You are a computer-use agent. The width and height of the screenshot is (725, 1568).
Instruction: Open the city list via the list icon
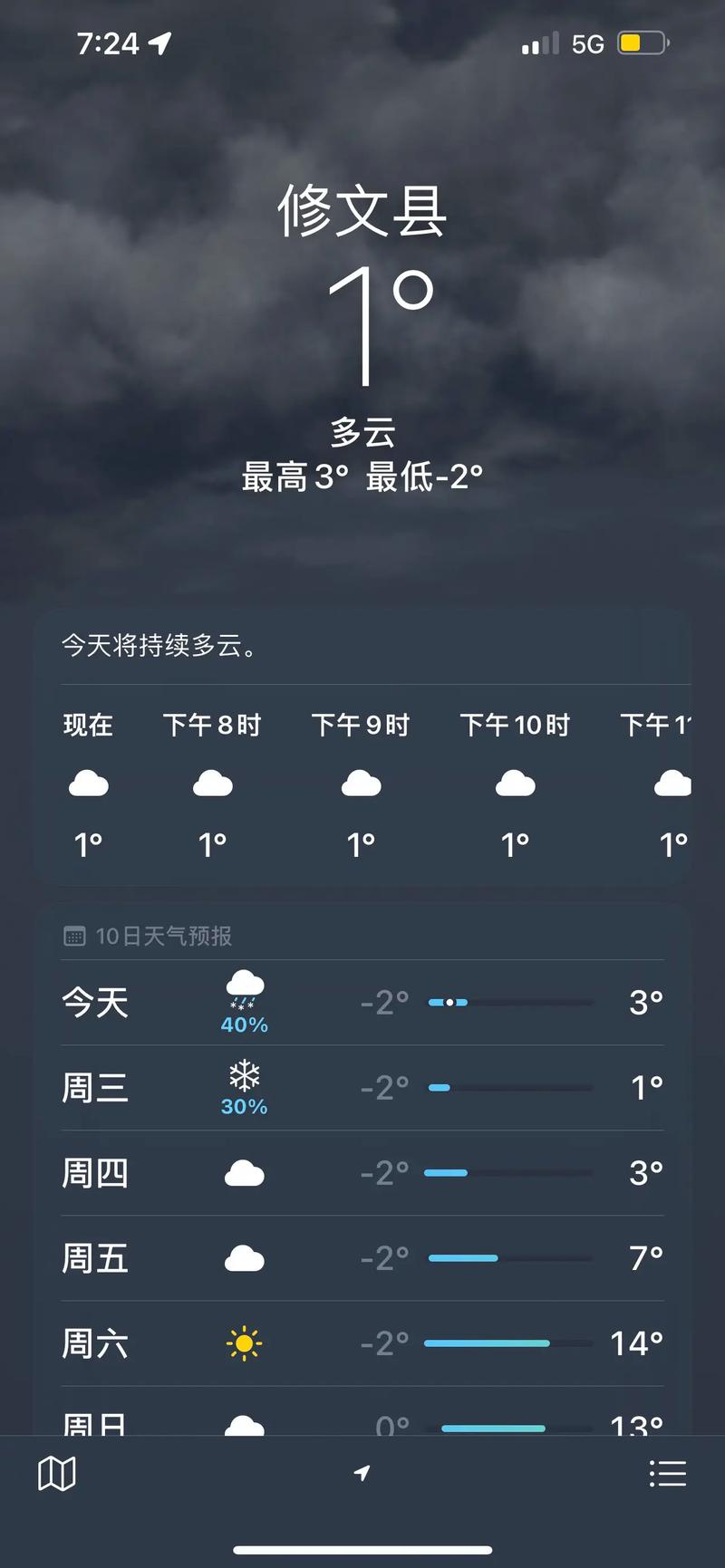(x=669, y=1473)
